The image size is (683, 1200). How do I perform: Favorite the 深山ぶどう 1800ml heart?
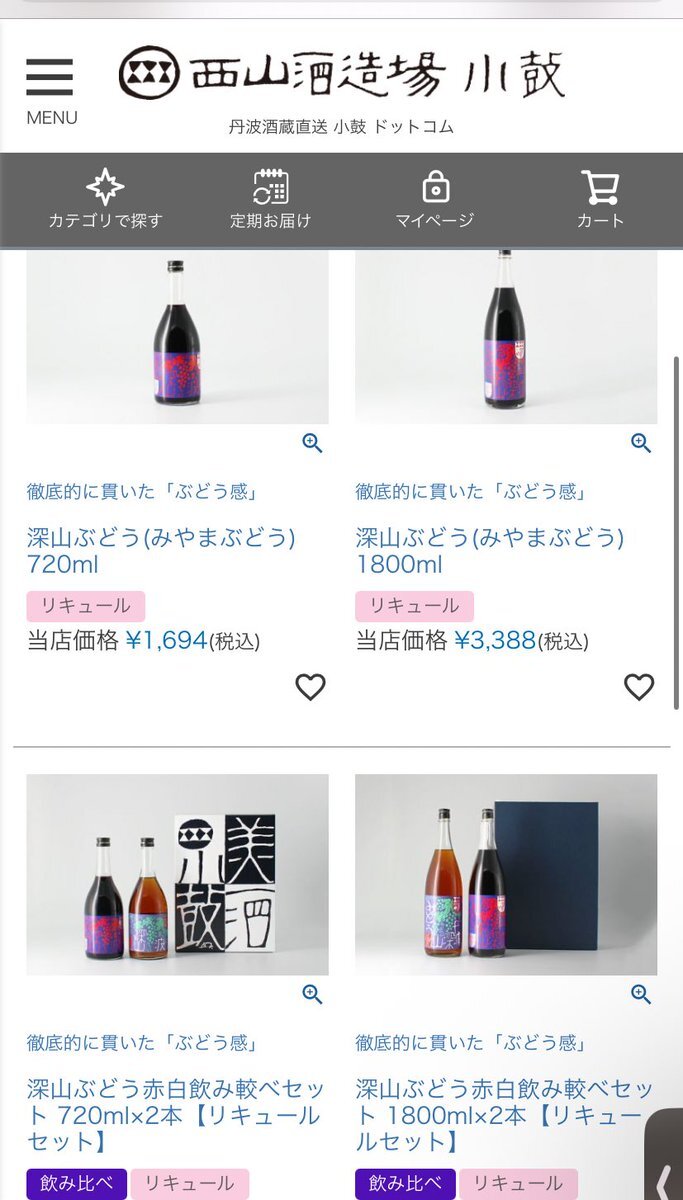click(x=639, y=687)
